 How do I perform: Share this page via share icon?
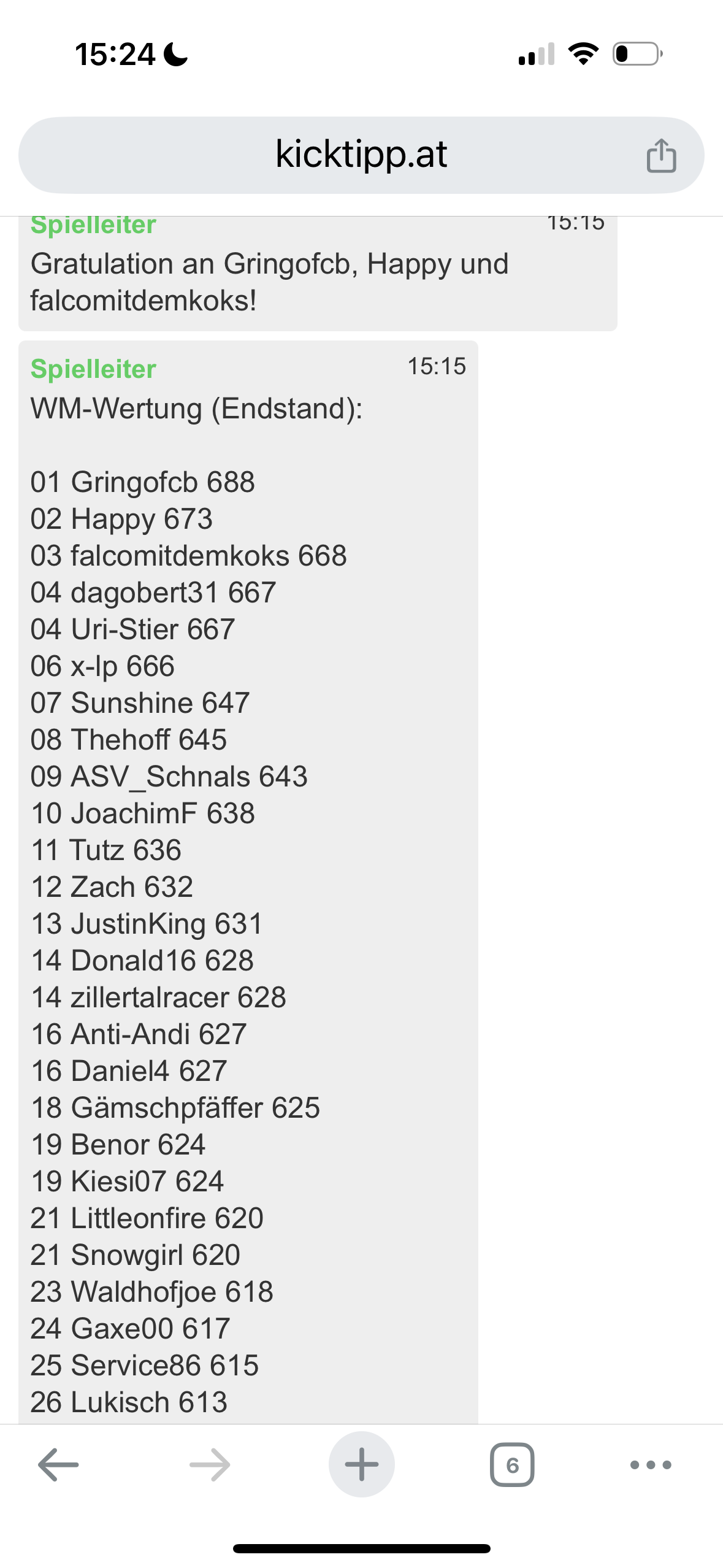click(x=661, y=155)
